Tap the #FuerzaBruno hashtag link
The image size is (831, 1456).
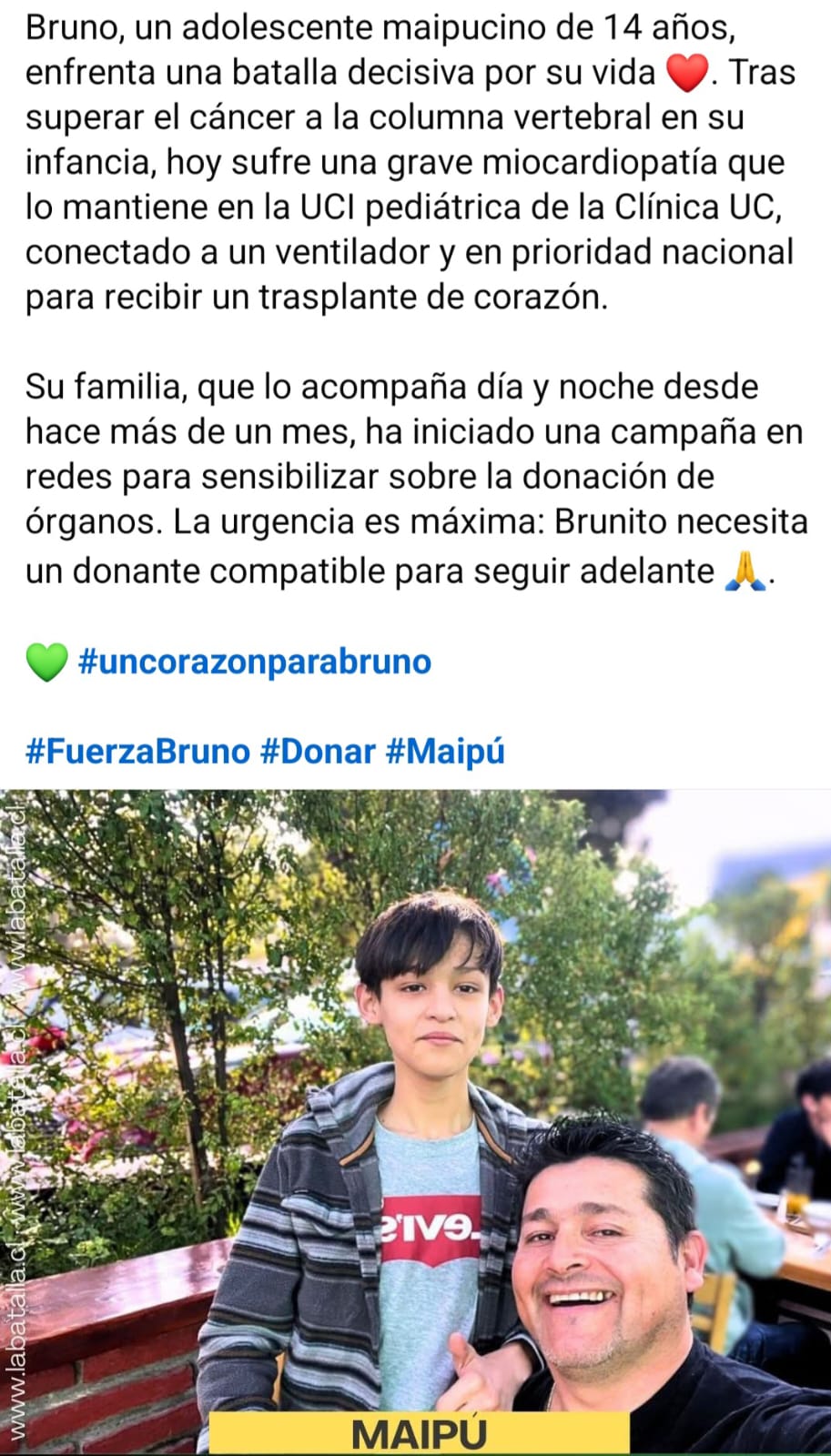point(137,752)
